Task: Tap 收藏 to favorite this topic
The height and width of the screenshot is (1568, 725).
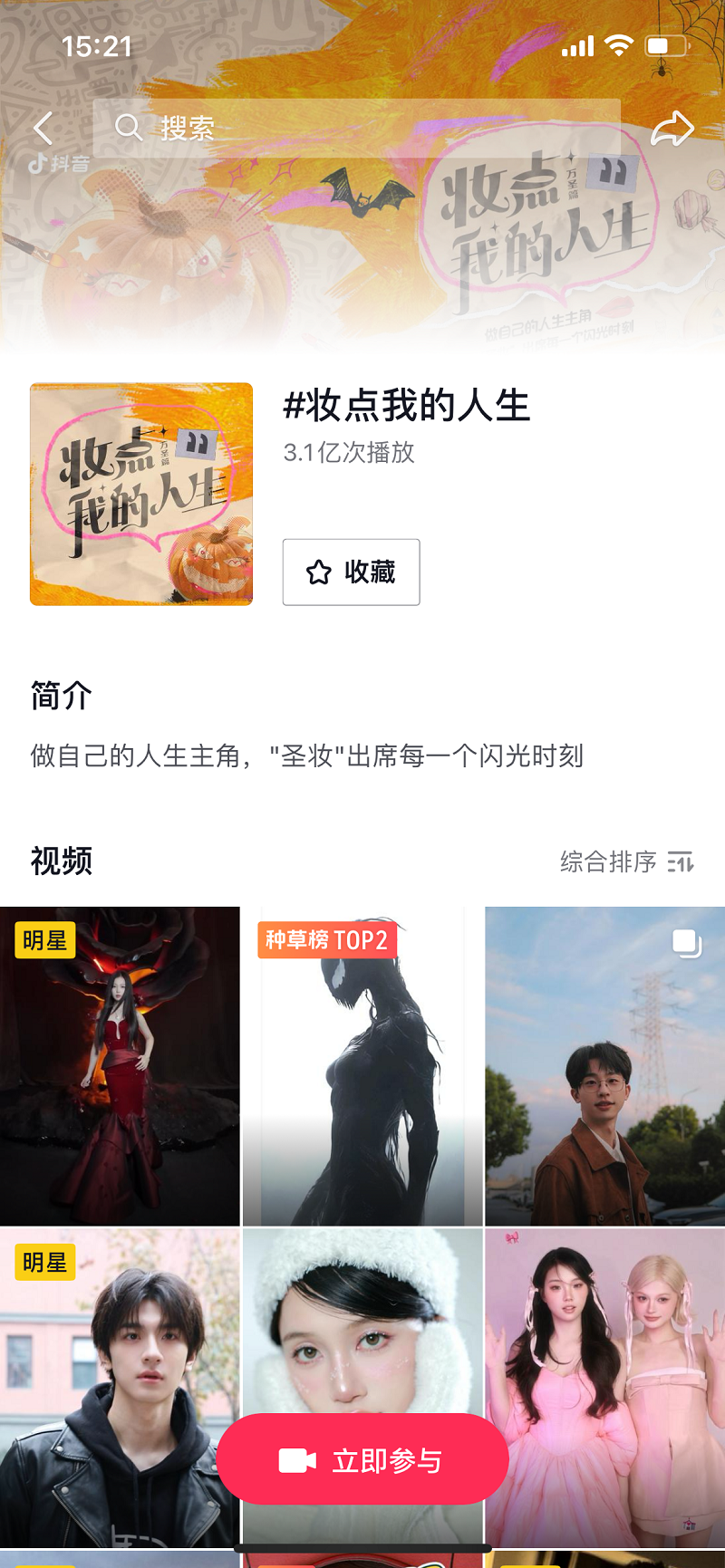Action: pyautogui.click(x=352, y=572)
